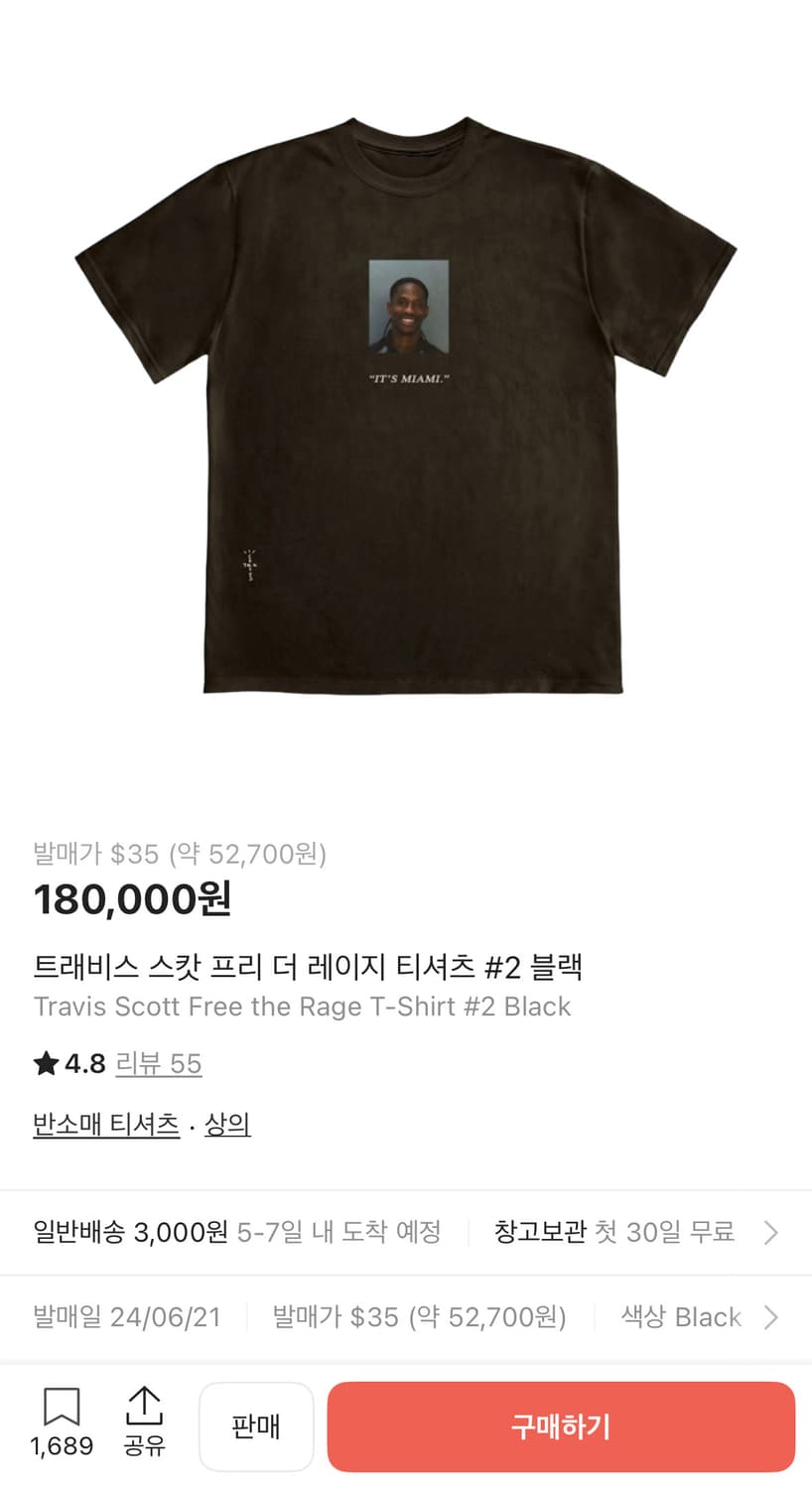Viewport: 812px width, 1489px height.
Task: Expand the release details row chevron
Action: (770, 1317)
